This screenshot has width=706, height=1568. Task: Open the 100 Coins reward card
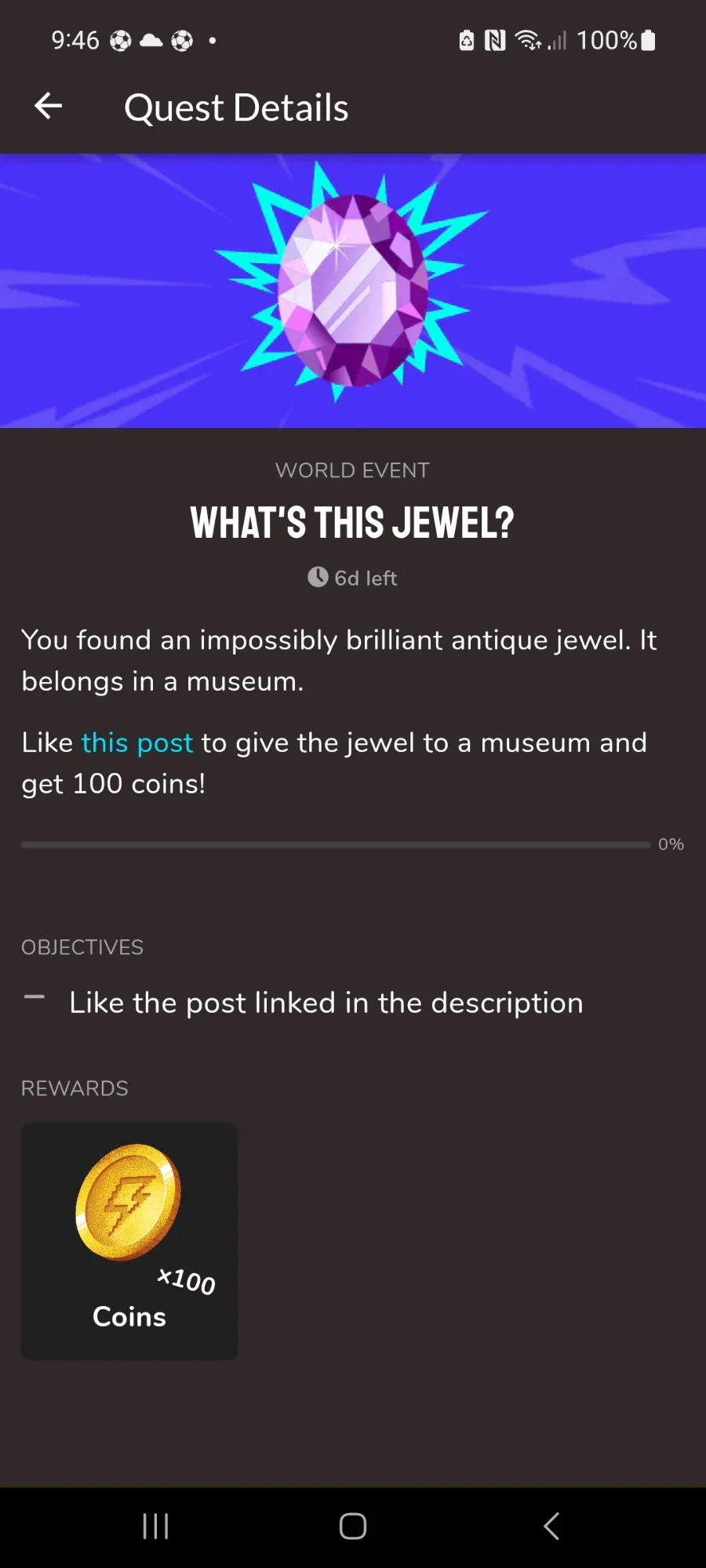point(129,1240)
